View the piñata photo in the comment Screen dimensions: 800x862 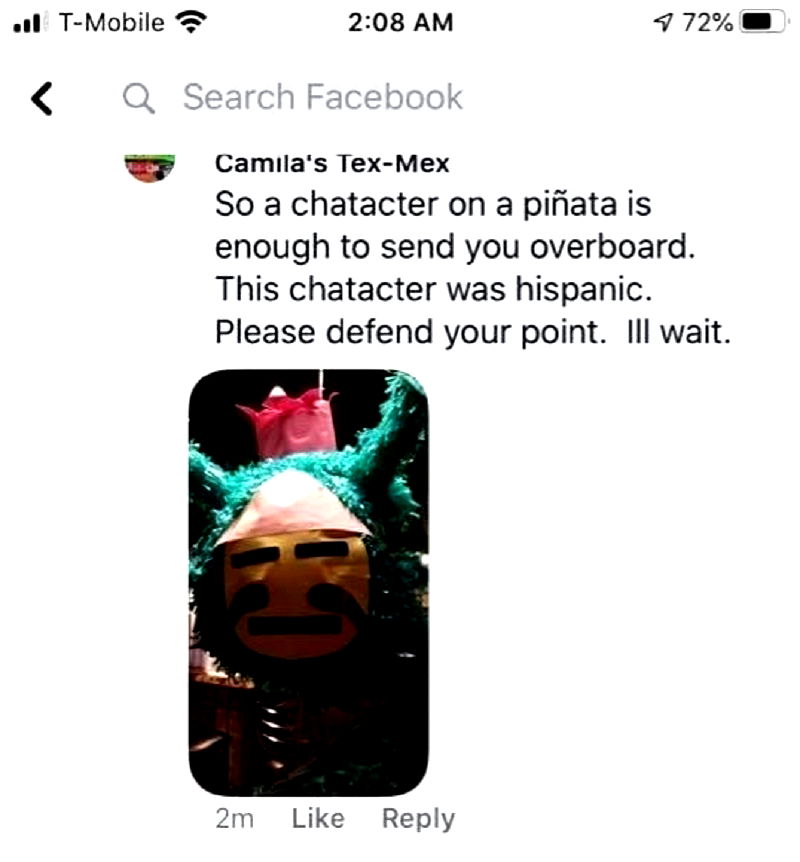click(308, 582)
